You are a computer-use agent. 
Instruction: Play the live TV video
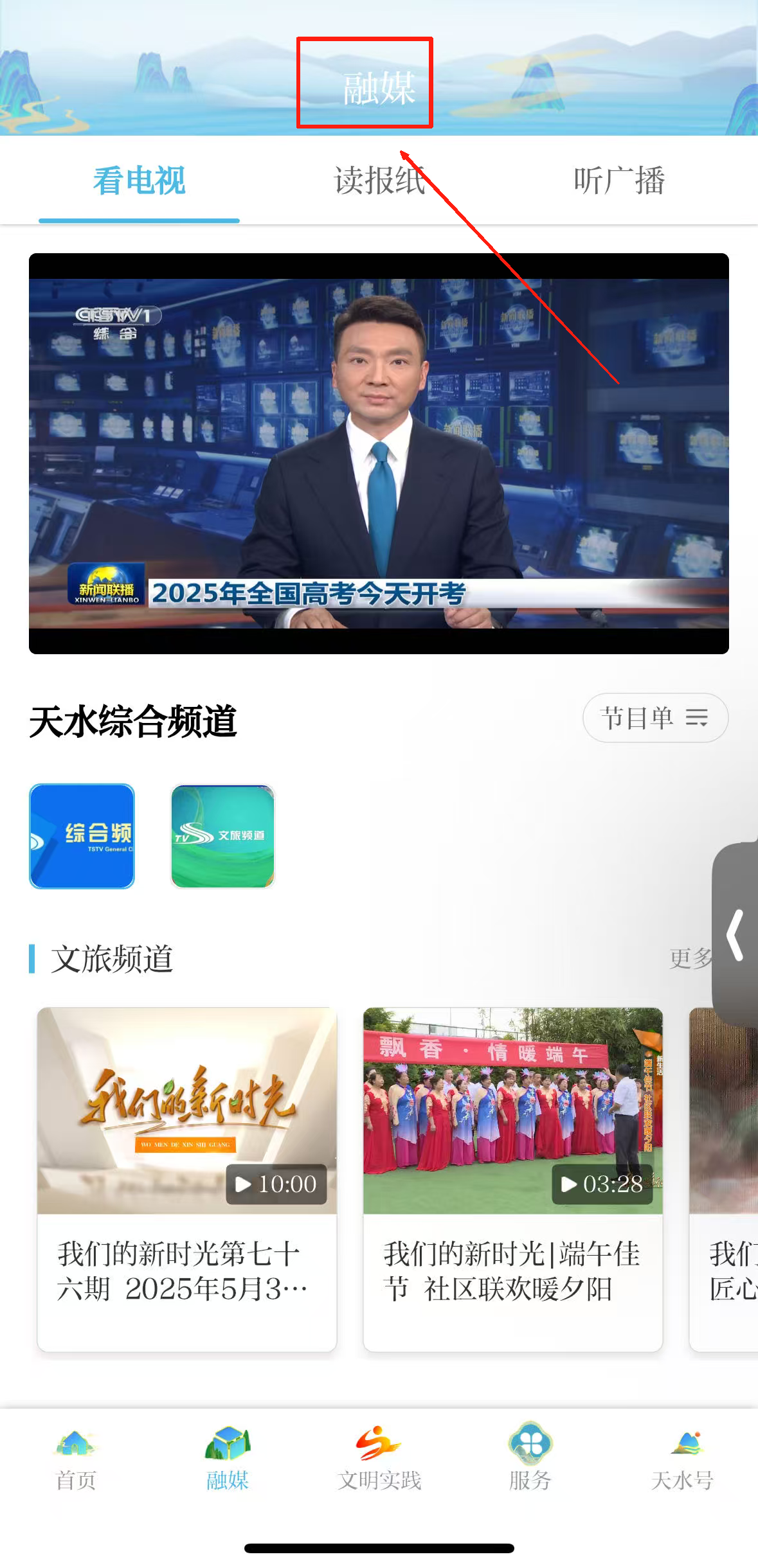[x=379, y=453]
